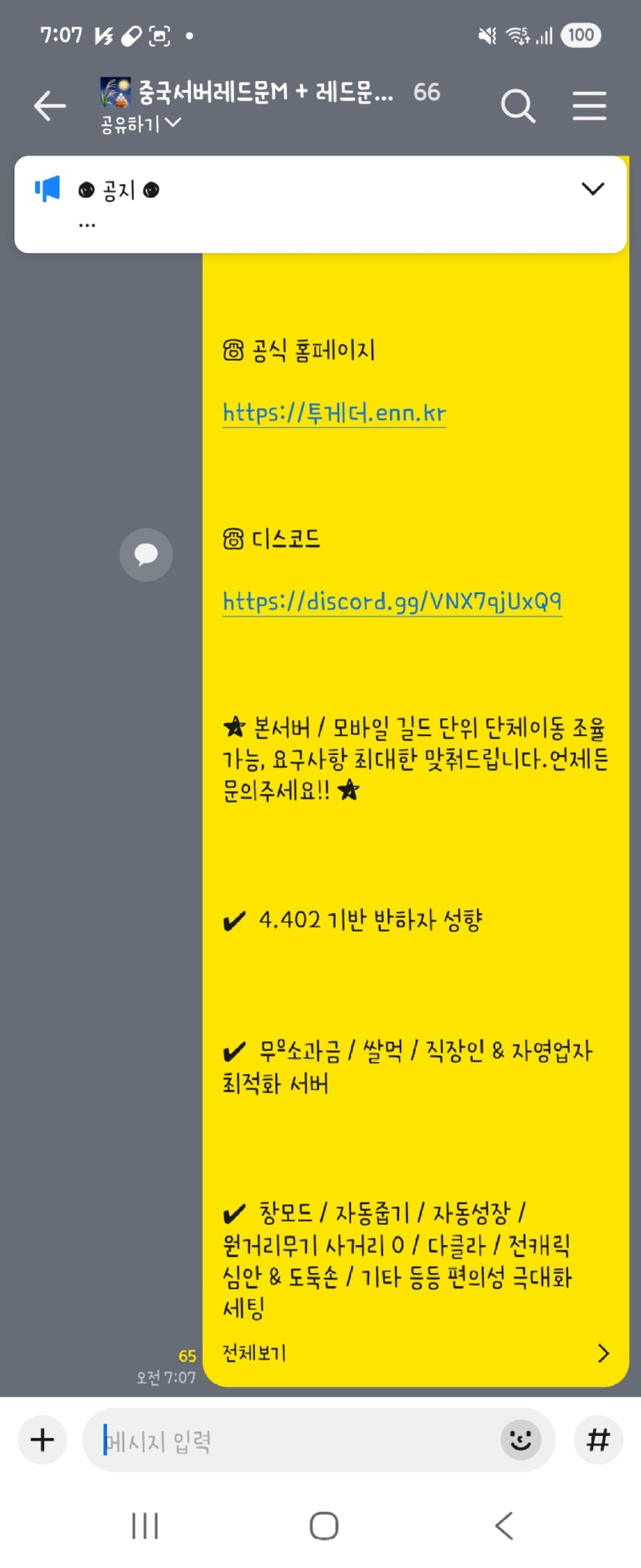Go back from the chat room

click(x=50, y=106)
